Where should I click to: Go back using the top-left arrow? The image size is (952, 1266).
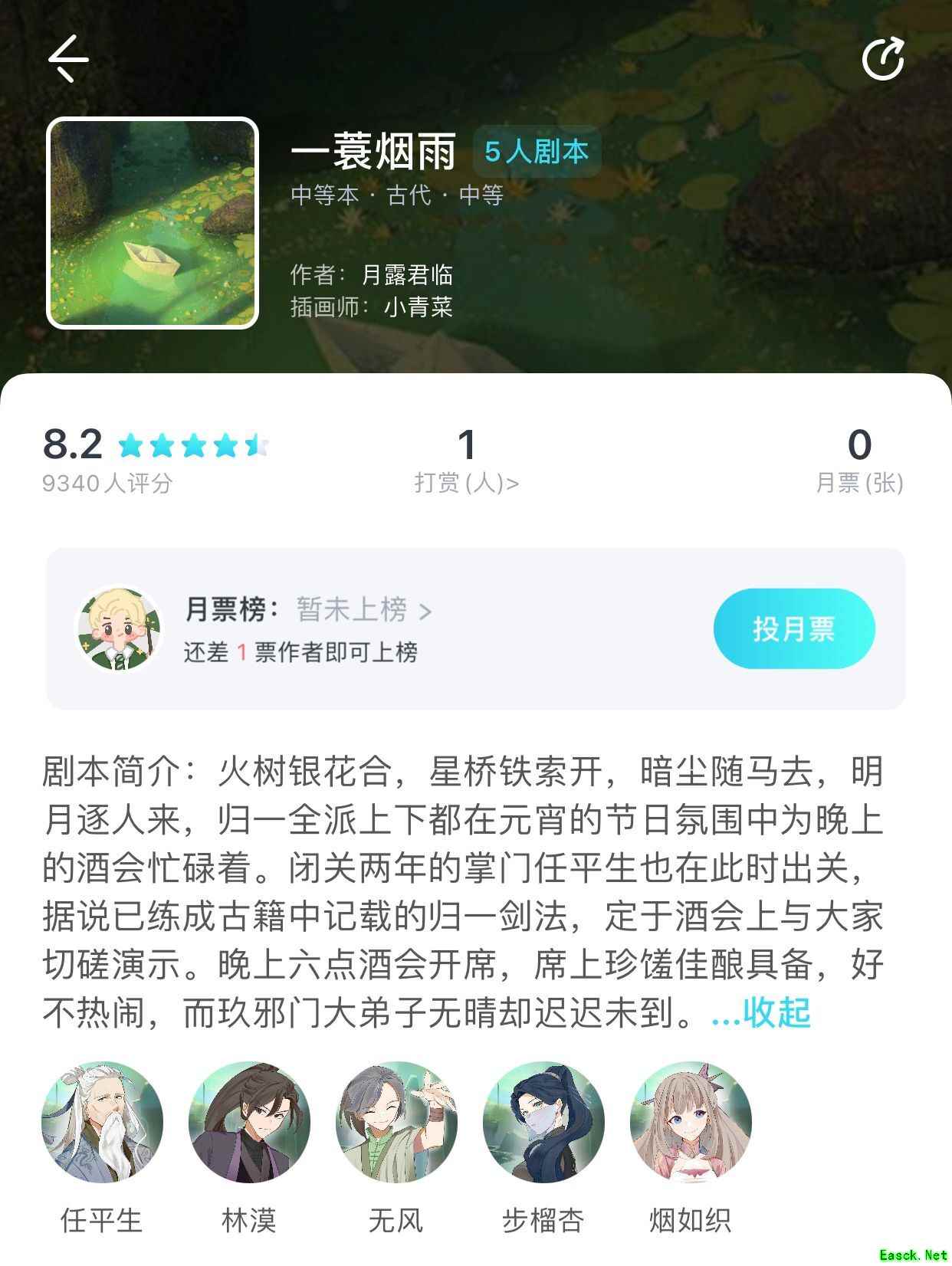68,58
